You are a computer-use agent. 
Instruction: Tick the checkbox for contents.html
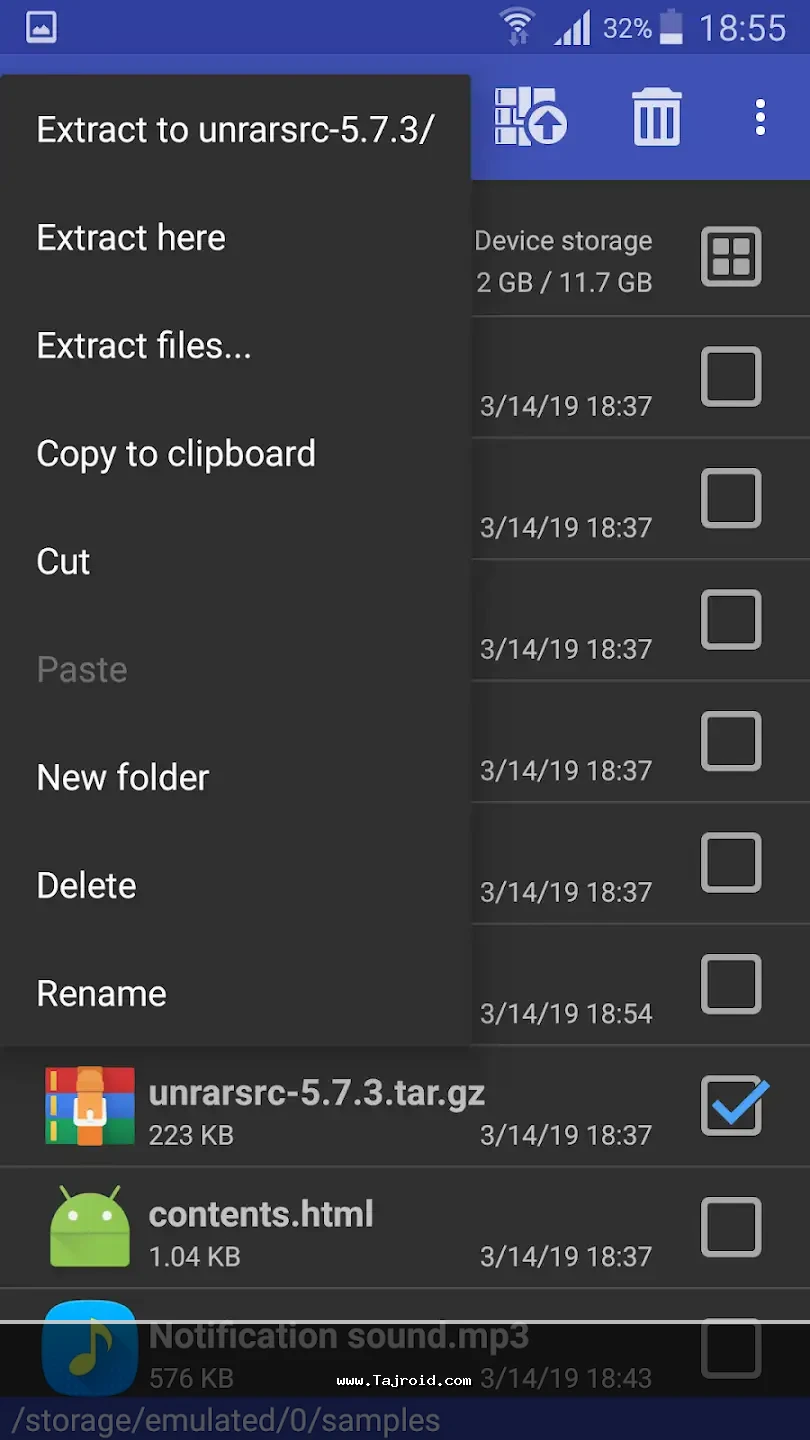pos(731,1227)
